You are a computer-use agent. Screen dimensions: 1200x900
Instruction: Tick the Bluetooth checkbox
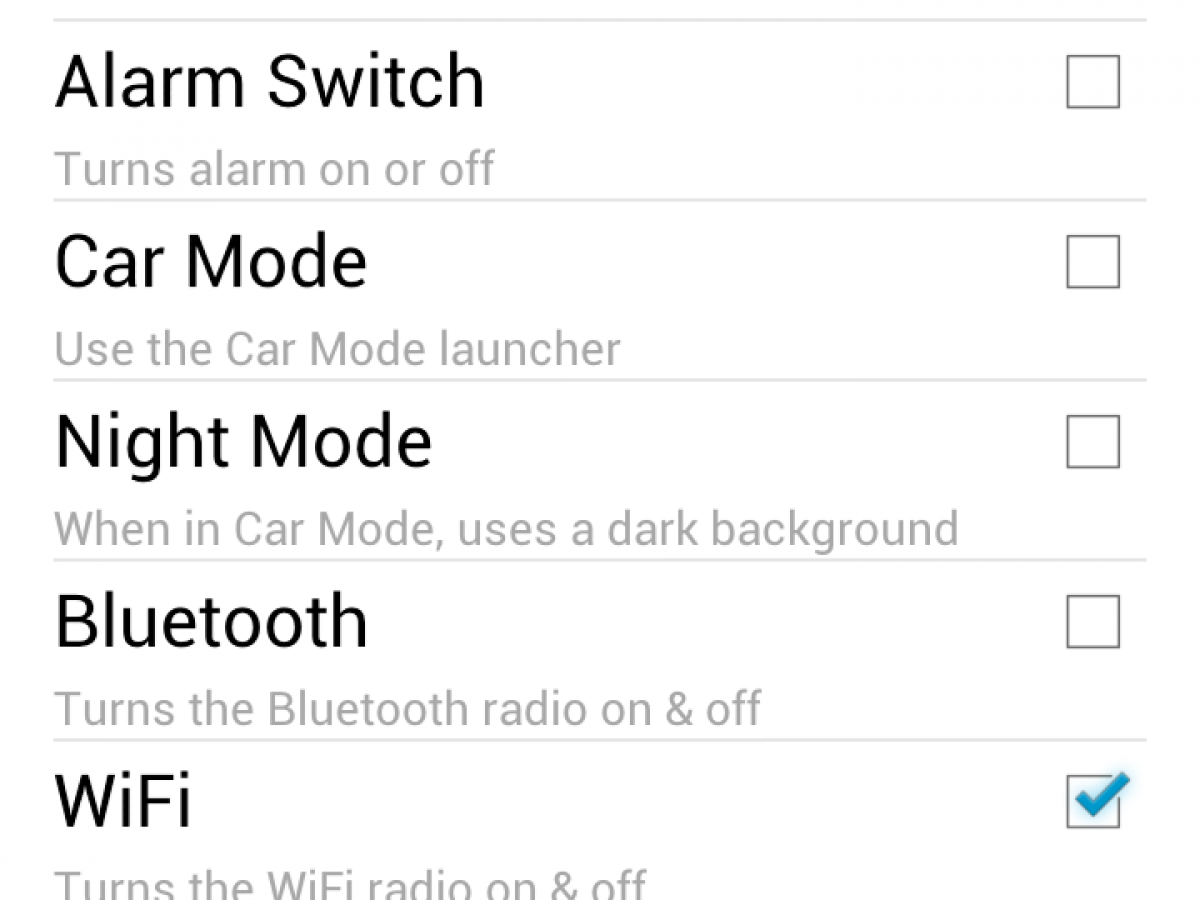point(1092,622)
